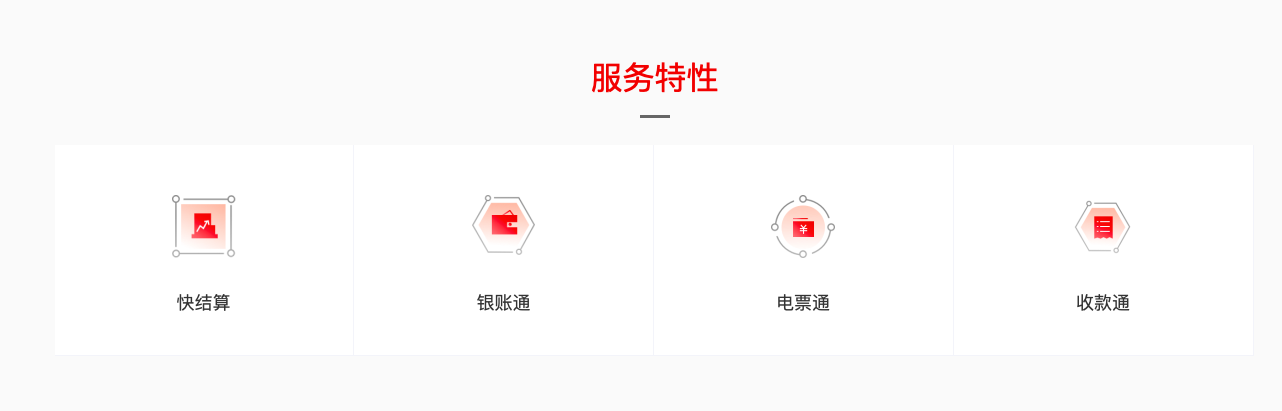Tap the 收款通 service card
This screenshot has width=1282, height=411.
click(1103, 250)
